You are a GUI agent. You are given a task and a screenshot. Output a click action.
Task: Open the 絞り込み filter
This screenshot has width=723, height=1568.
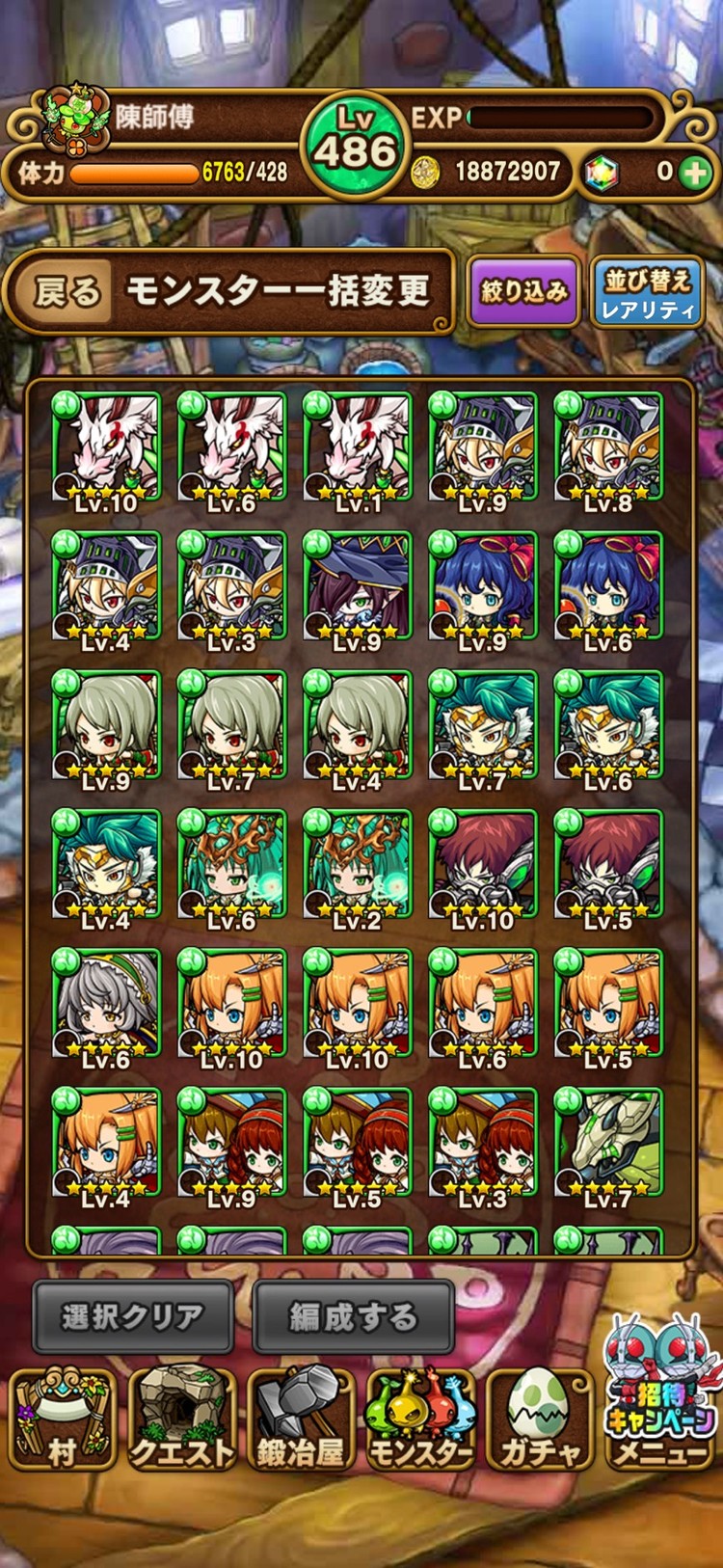[x=523, y=291]
